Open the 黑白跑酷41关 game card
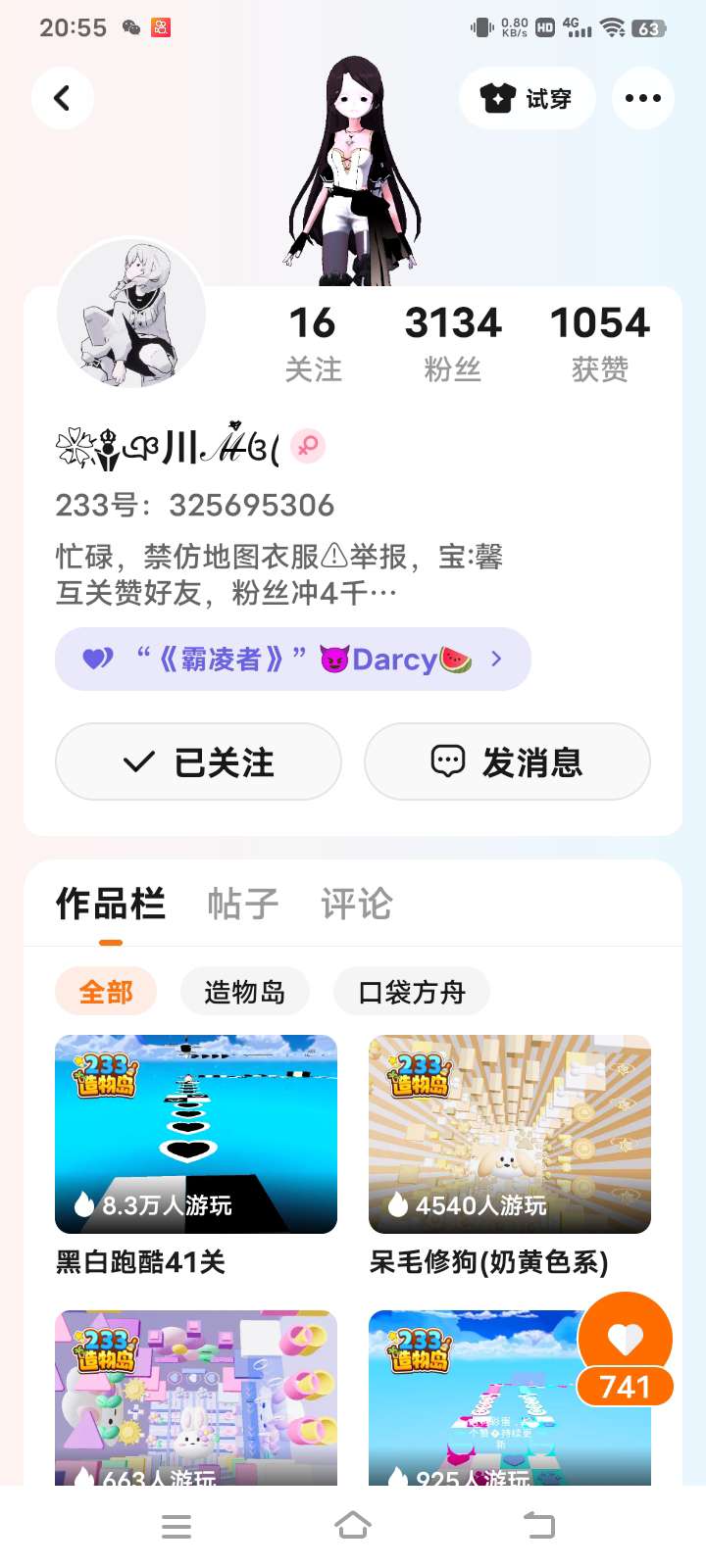Screen dimensions: 706x1568 click(x=196, y=1135)
